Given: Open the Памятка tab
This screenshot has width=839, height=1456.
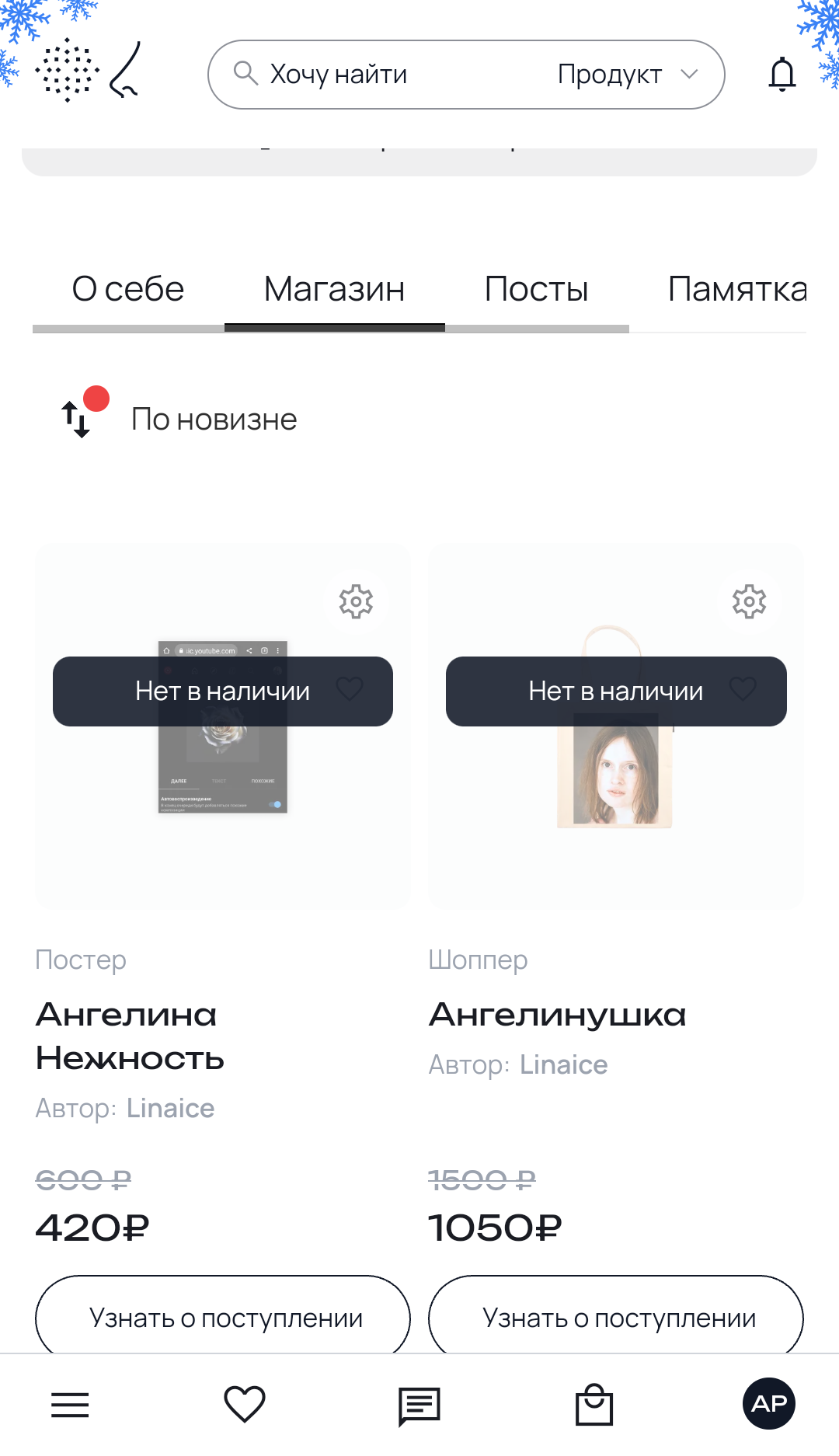Looking at the screenshot, I should tap(736, 289).
